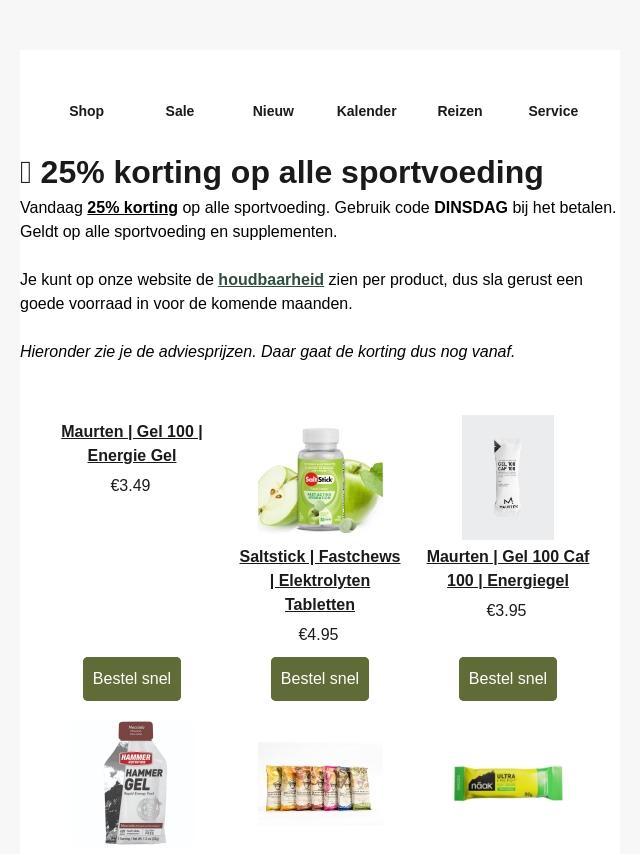Open the Shop menu item
This screenshot has height=854, width=640.
pyautogui.click(x=87, y=111)
